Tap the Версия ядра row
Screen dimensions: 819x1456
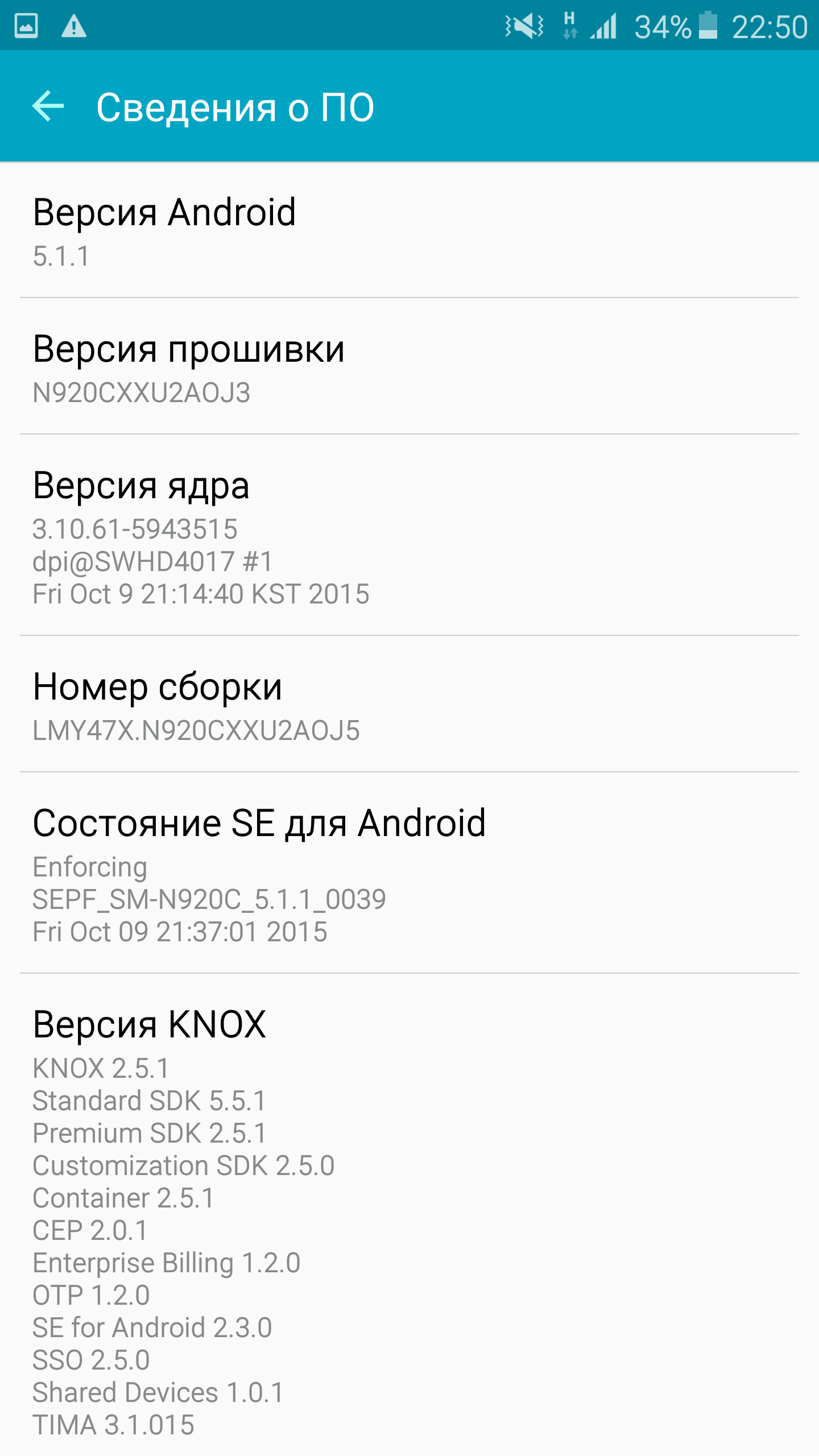click(409, 536)
